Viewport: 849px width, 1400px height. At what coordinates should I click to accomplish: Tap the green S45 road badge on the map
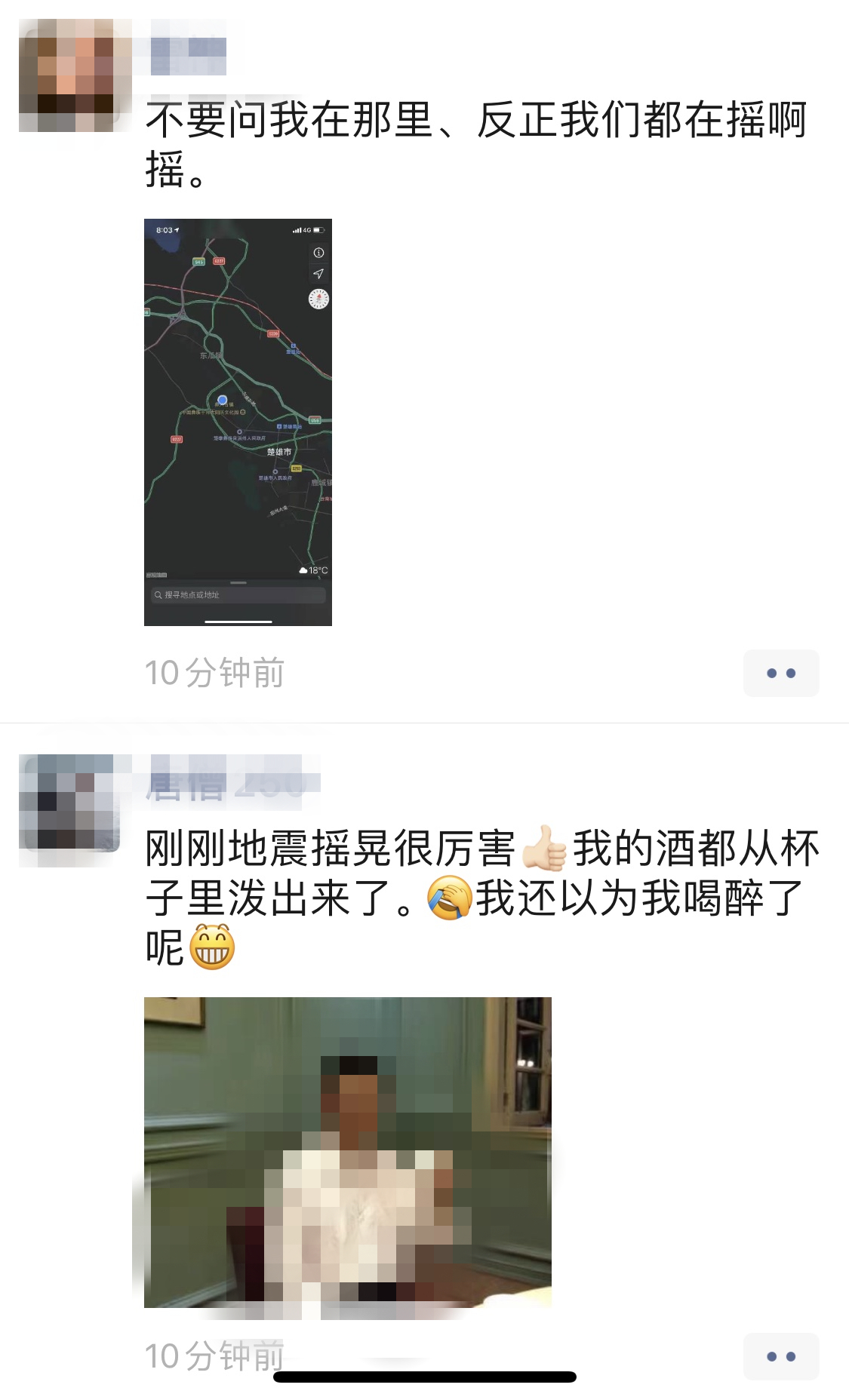[198, 262]
